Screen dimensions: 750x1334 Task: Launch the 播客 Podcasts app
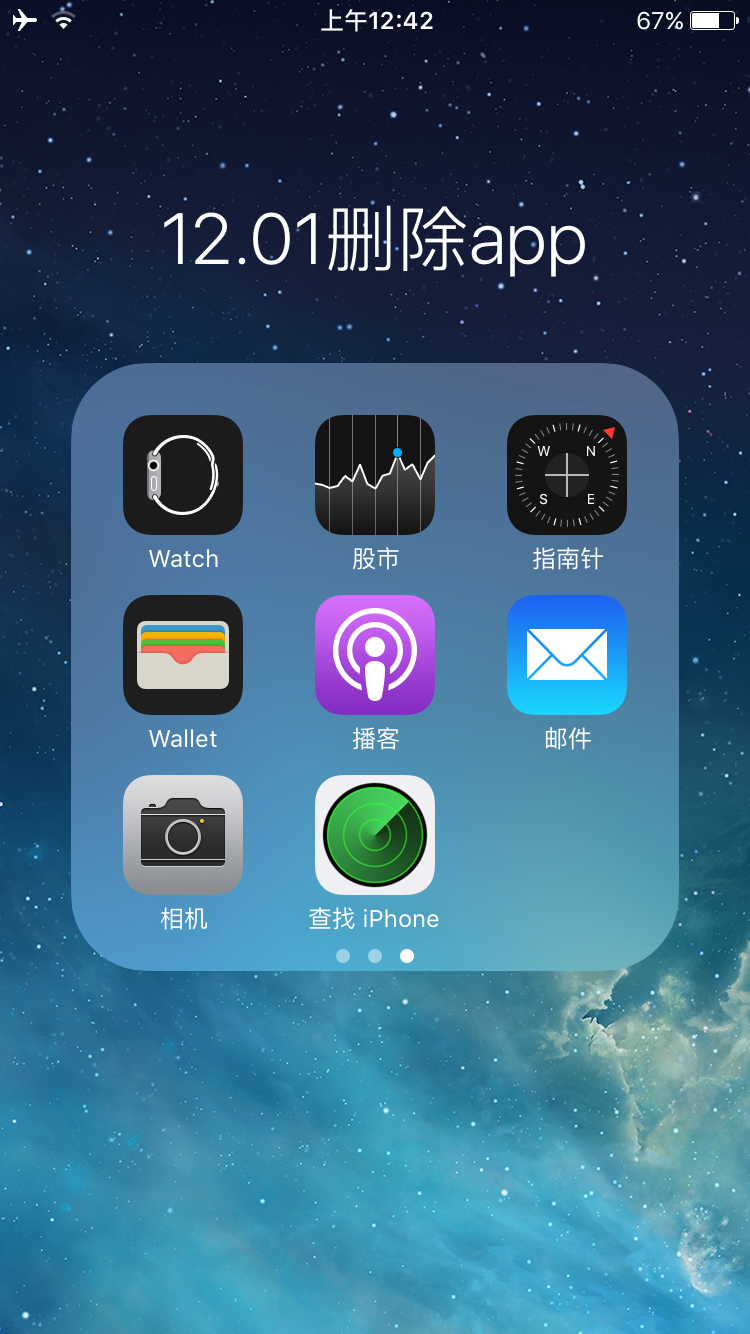pyautogui.click(x=375, y=655)
